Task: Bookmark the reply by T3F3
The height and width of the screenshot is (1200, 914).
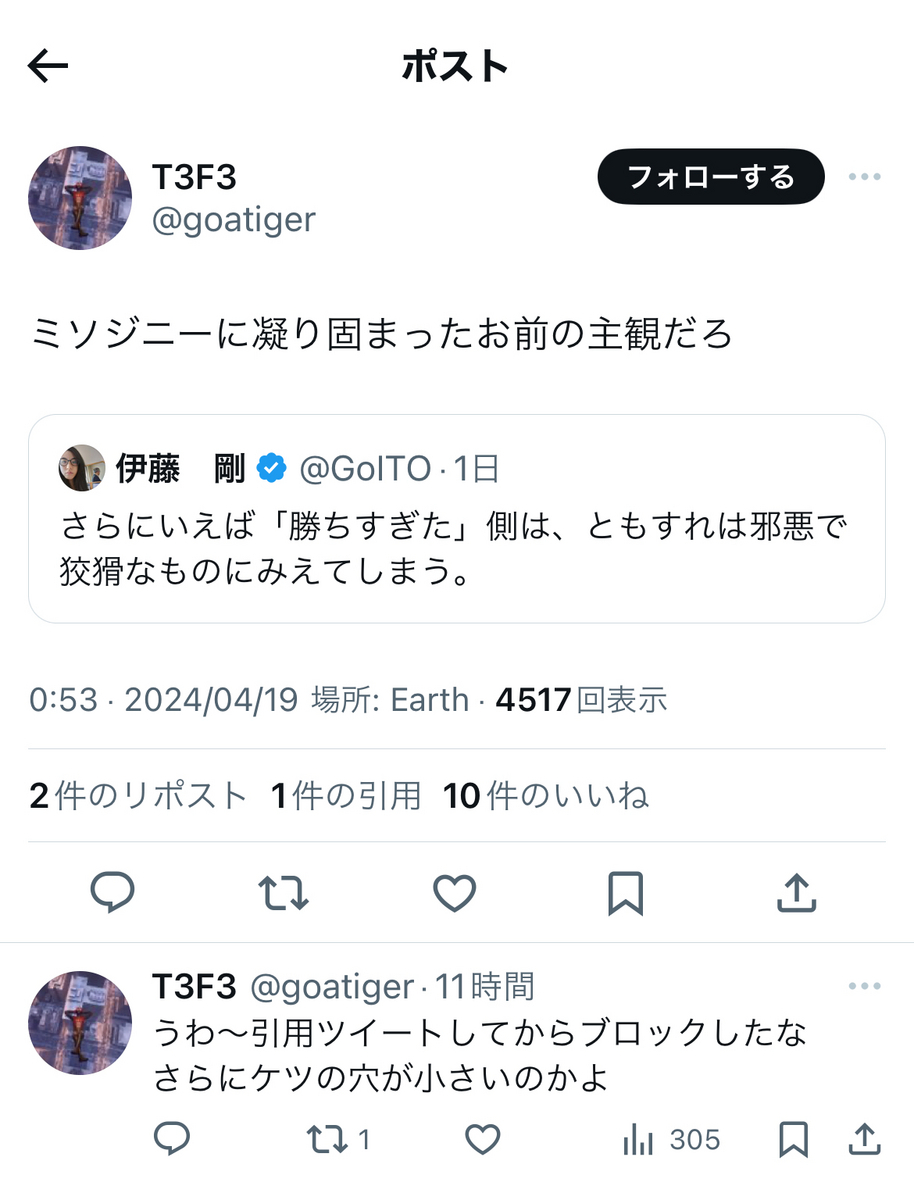Action: tap(793, 1139)
